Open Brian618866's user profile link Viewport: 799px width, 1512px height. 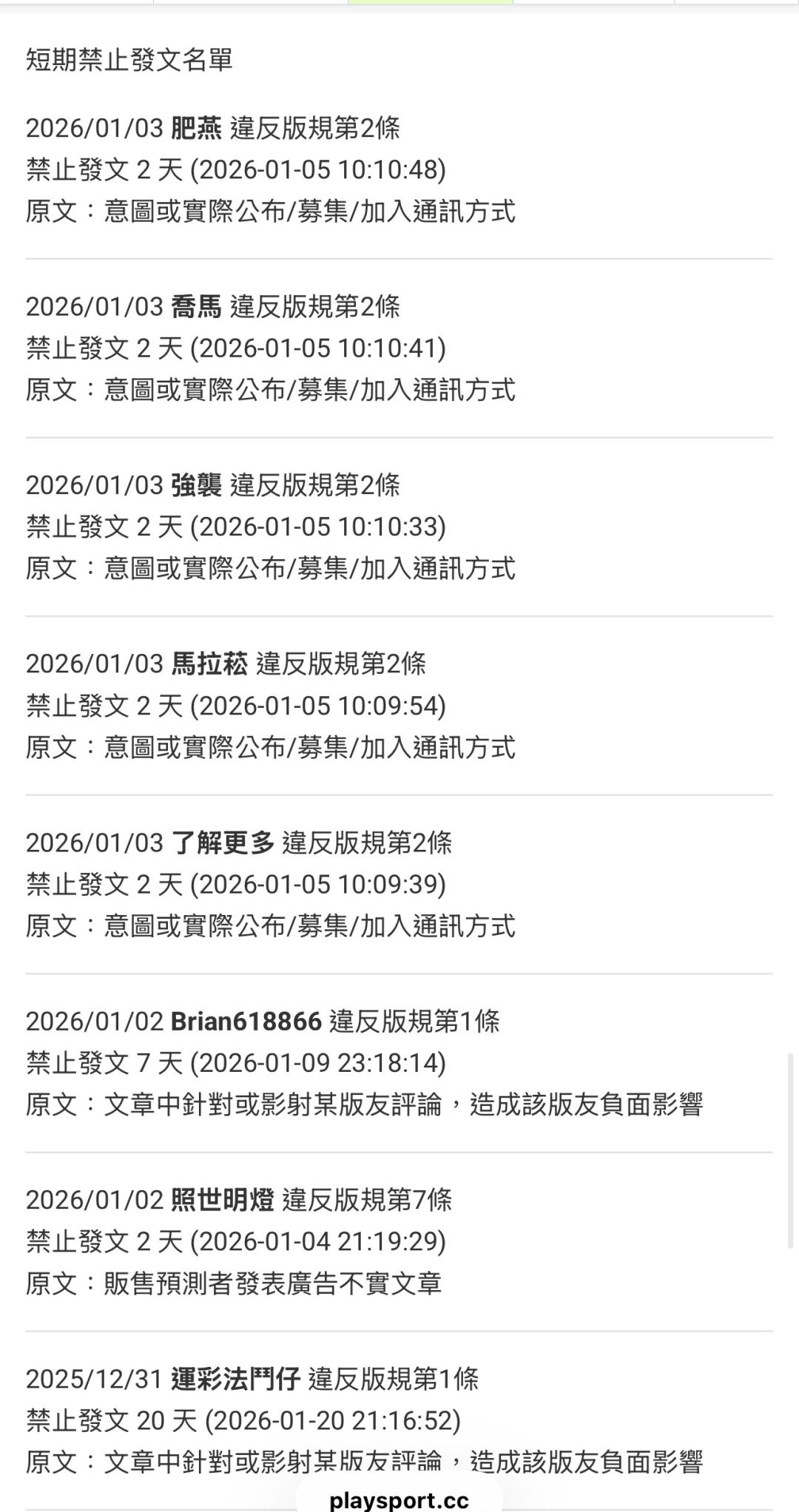tap(246, 1022)
